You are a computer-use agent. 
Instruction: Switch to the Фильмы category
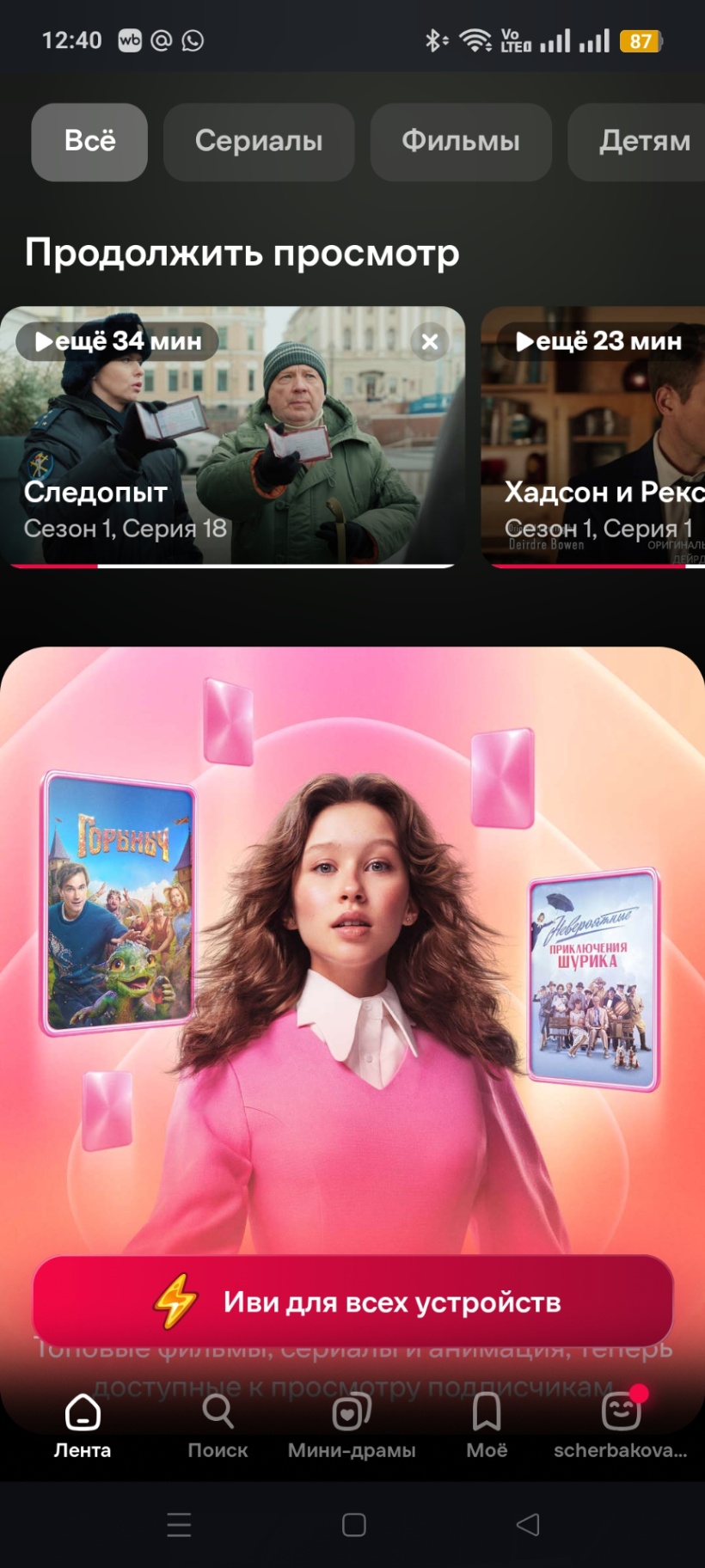tap(461, 142)
